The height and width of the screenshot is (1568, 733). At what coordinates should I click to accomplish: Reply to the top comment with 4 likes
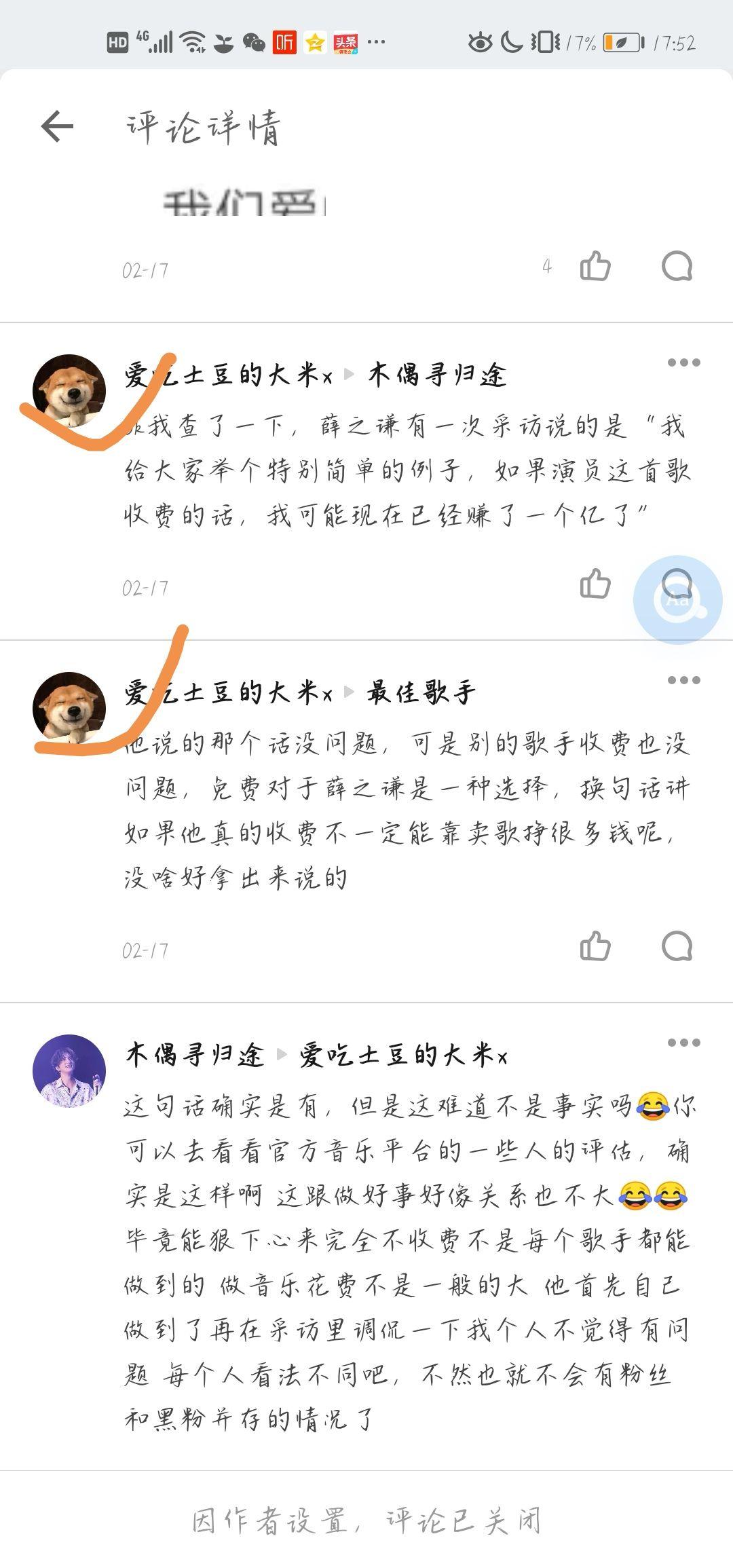pyautogui.click(x=677, y=266)
